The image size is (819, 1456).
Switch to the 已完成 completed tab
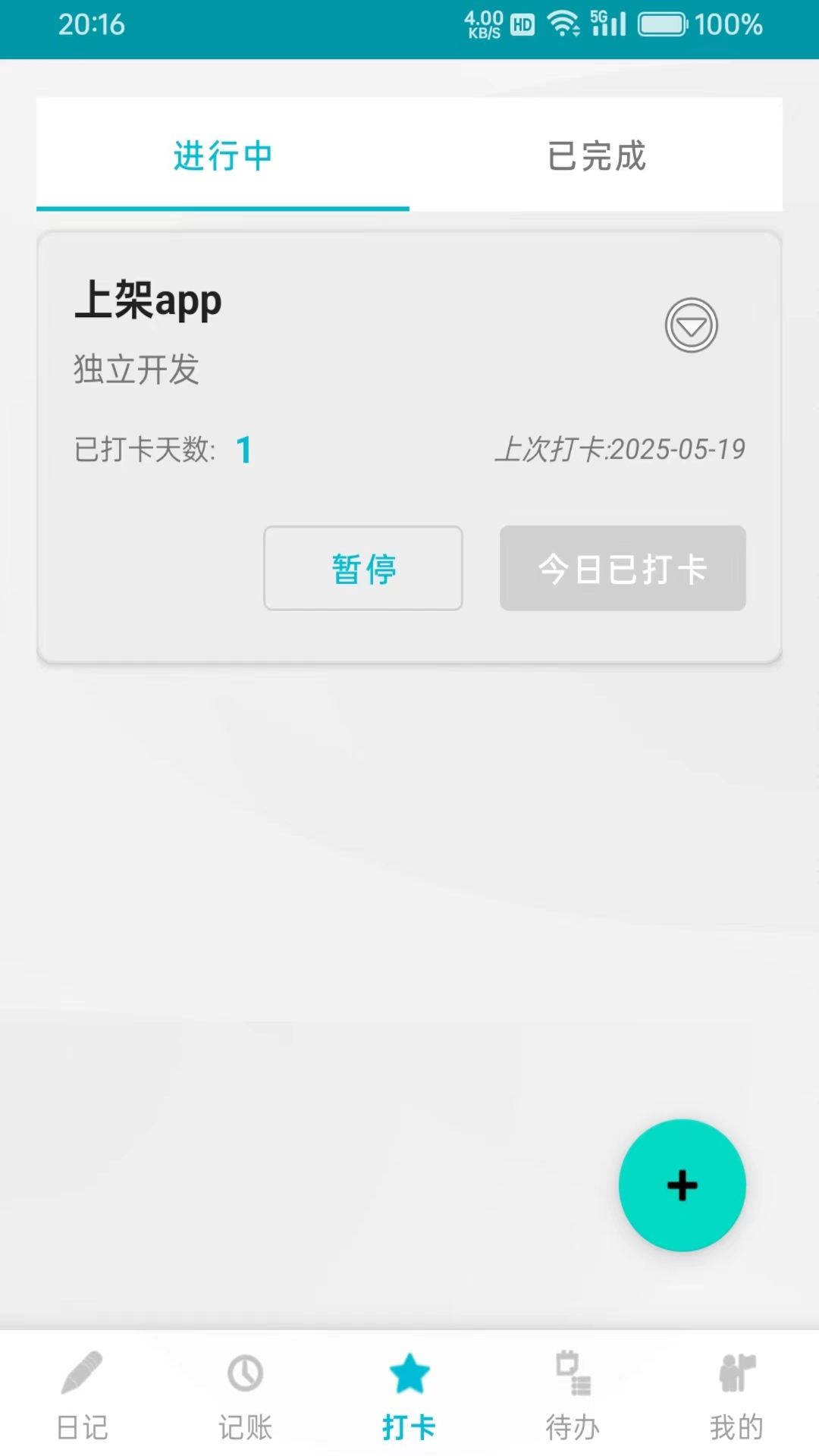596,155
